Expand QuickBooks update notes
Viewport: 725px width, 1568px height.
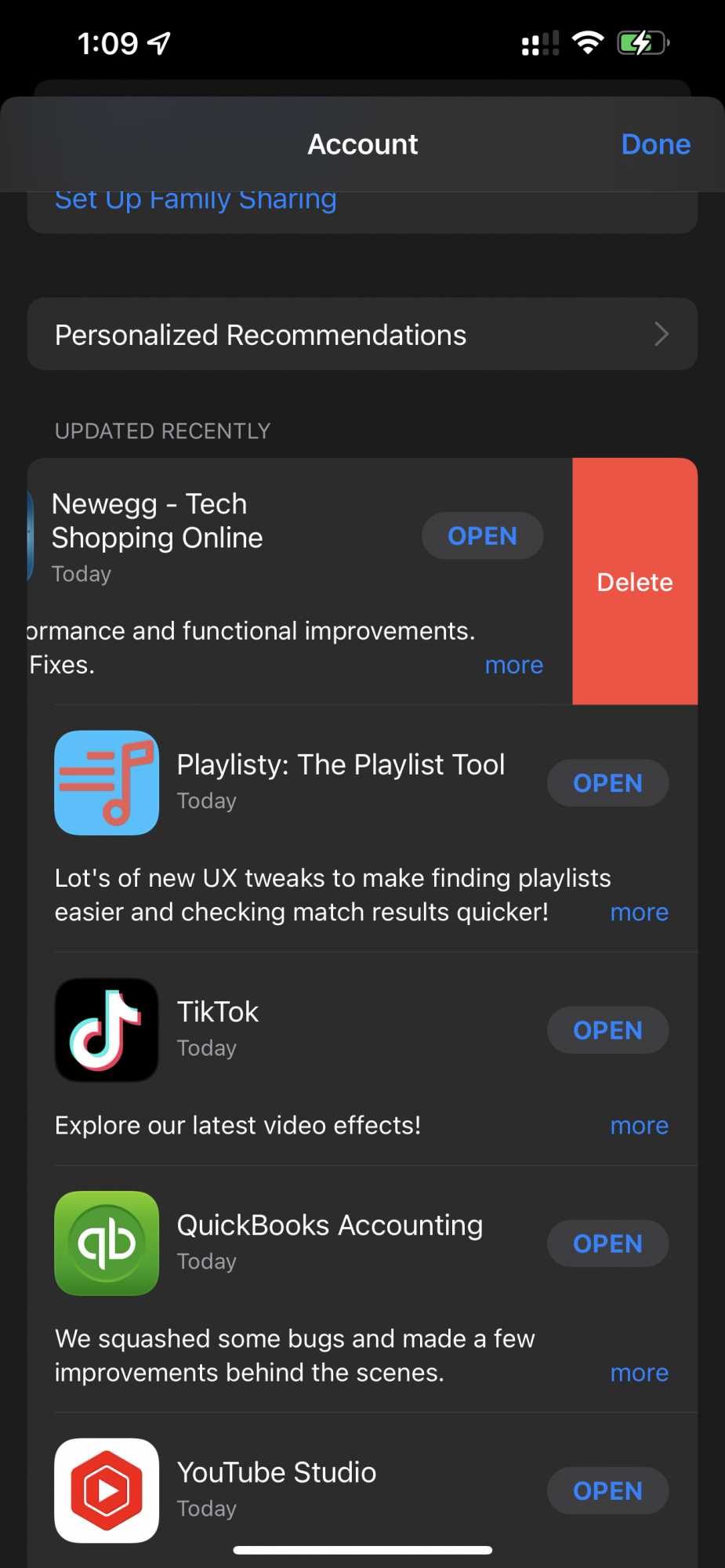click(x=639, y=1373)
